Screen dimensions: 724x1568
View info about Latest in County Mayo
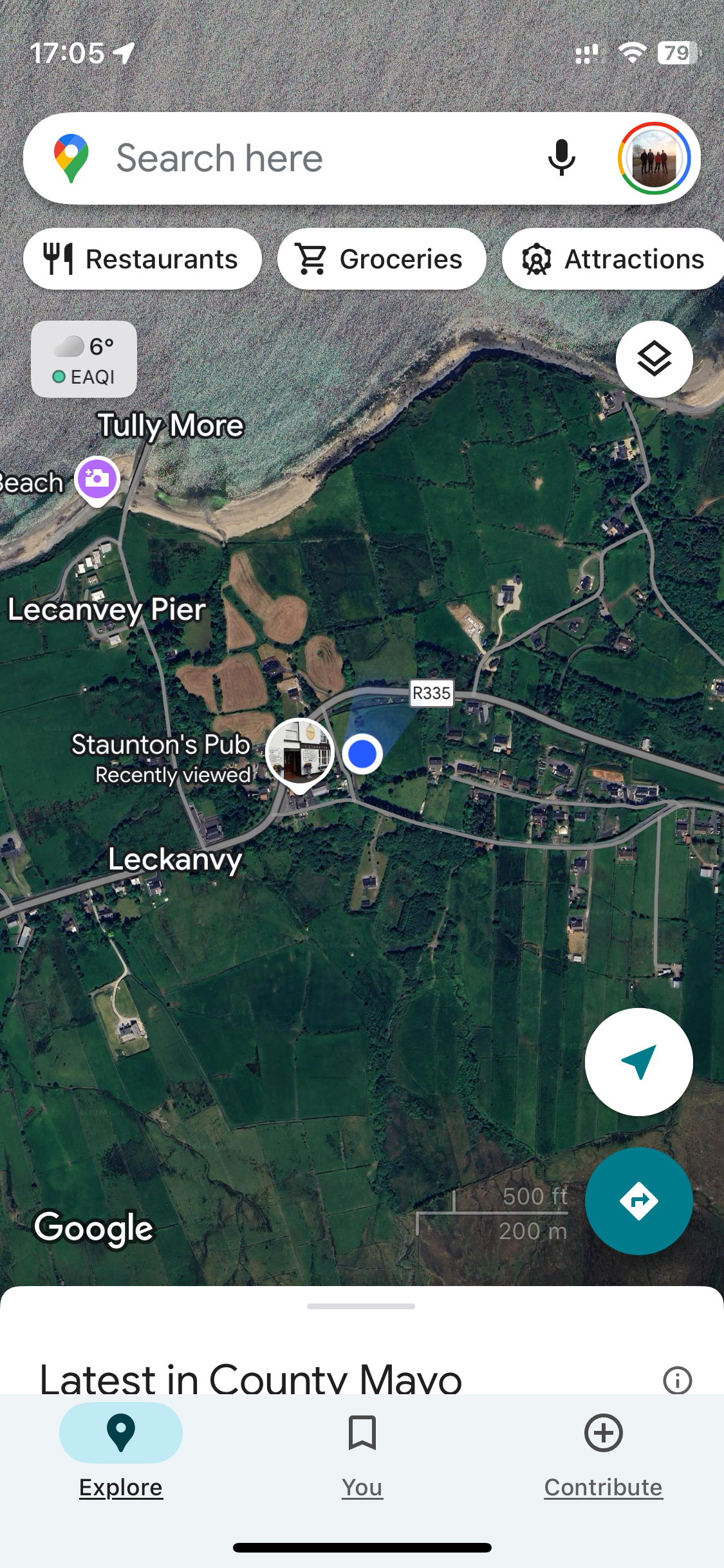[x=677, y=1380]
